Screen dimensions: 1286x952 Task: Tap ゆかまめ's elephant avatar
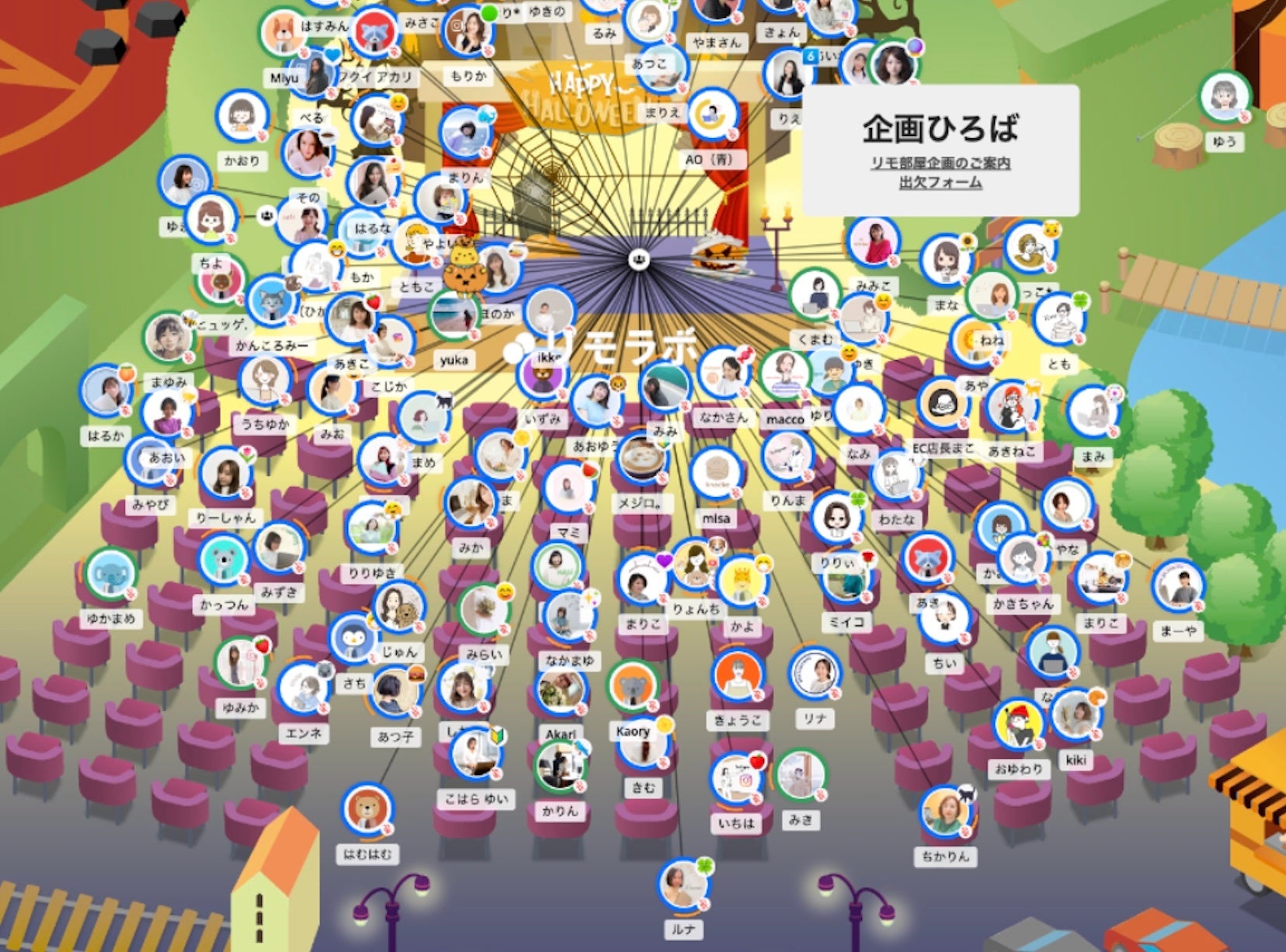(111, 575)
